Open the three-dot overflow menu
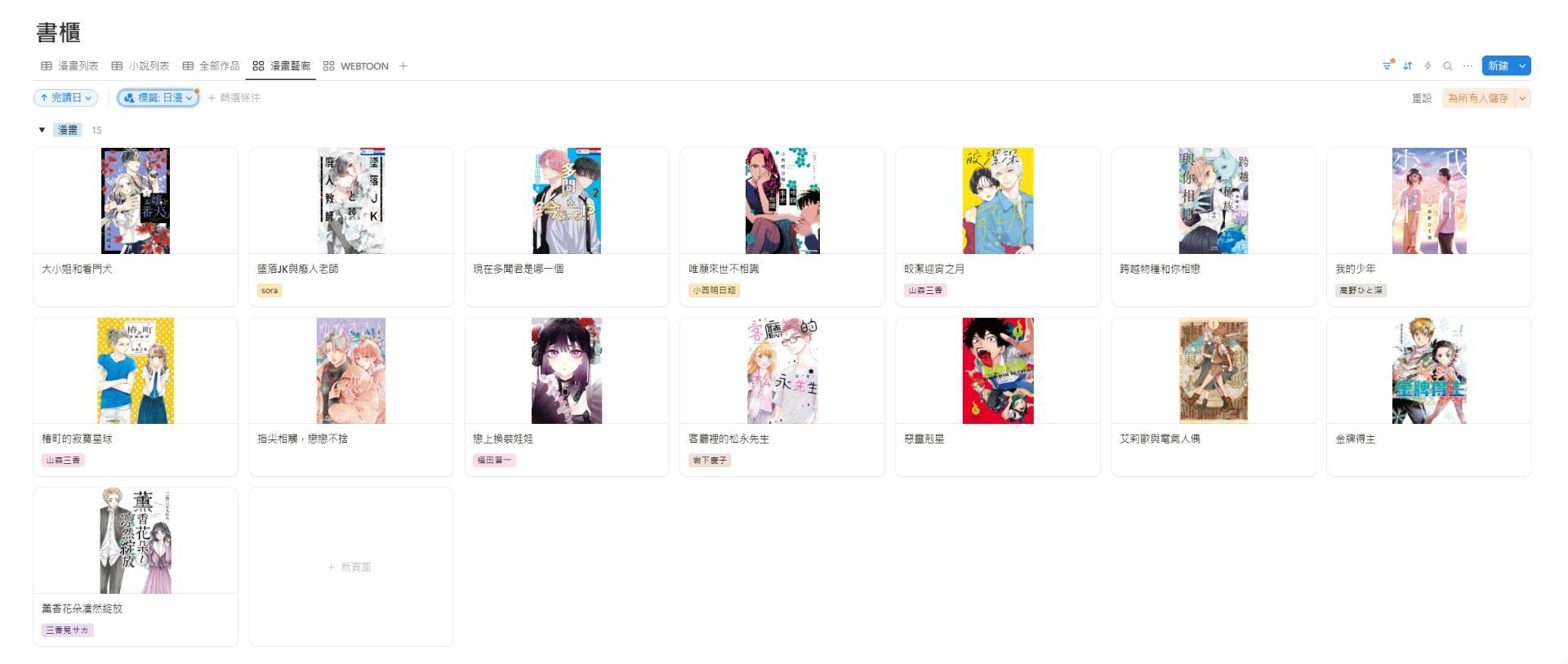Viewport: 1568px width, 664px height. tap(1468, 66)
